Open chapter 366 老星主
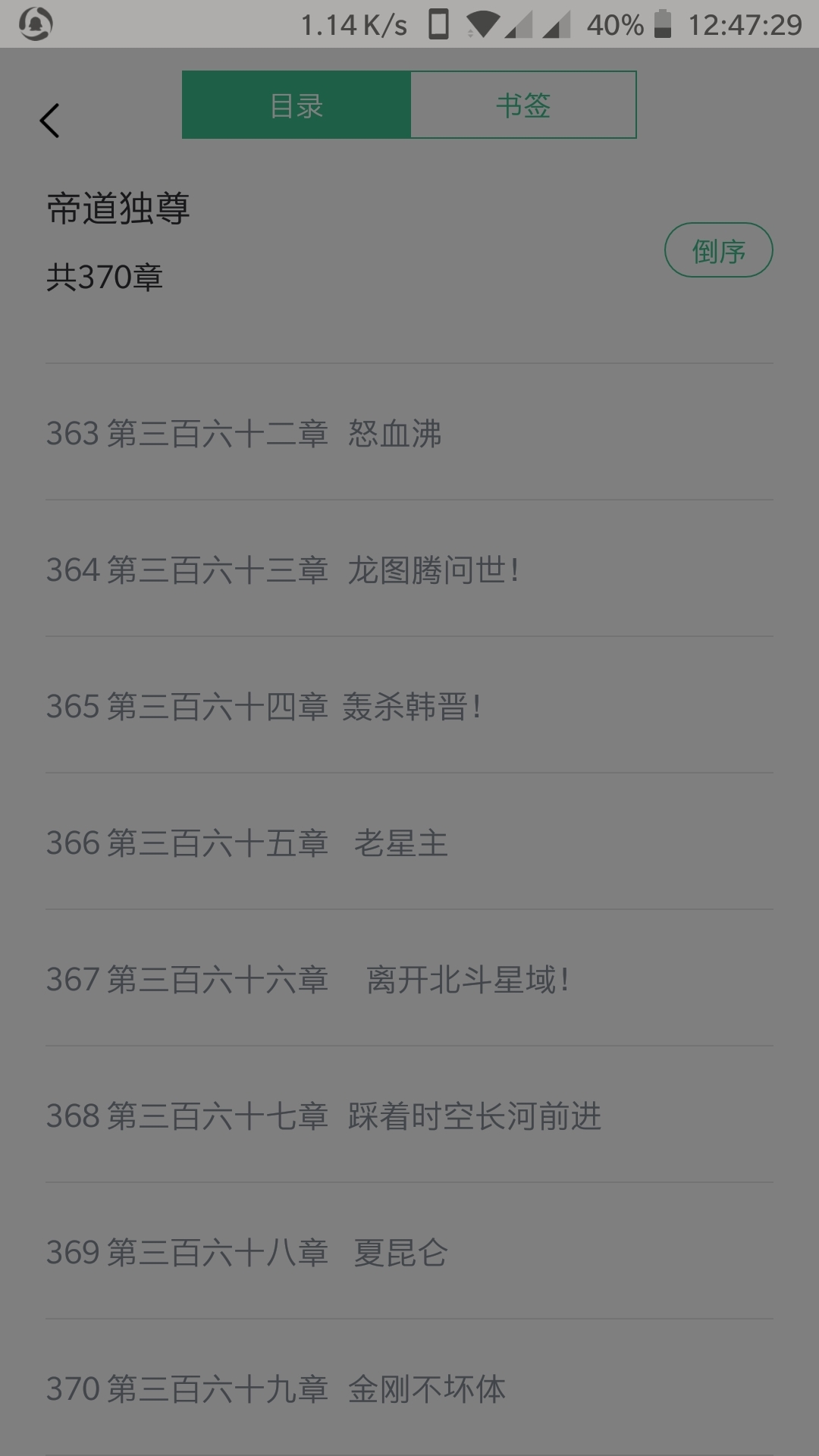Screen dimensions: 819x1456 pos(247,843)
